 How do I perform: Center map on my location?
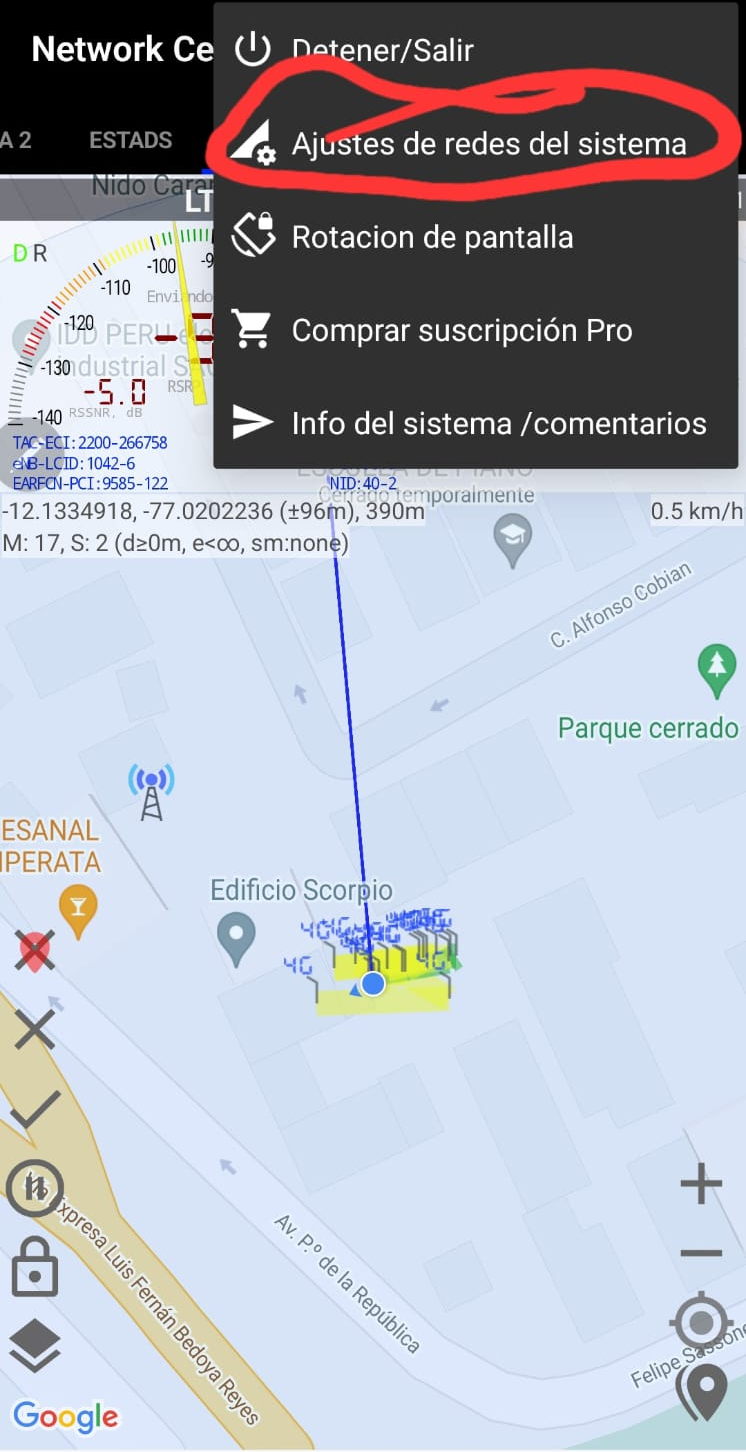(x=701, y=1323)
